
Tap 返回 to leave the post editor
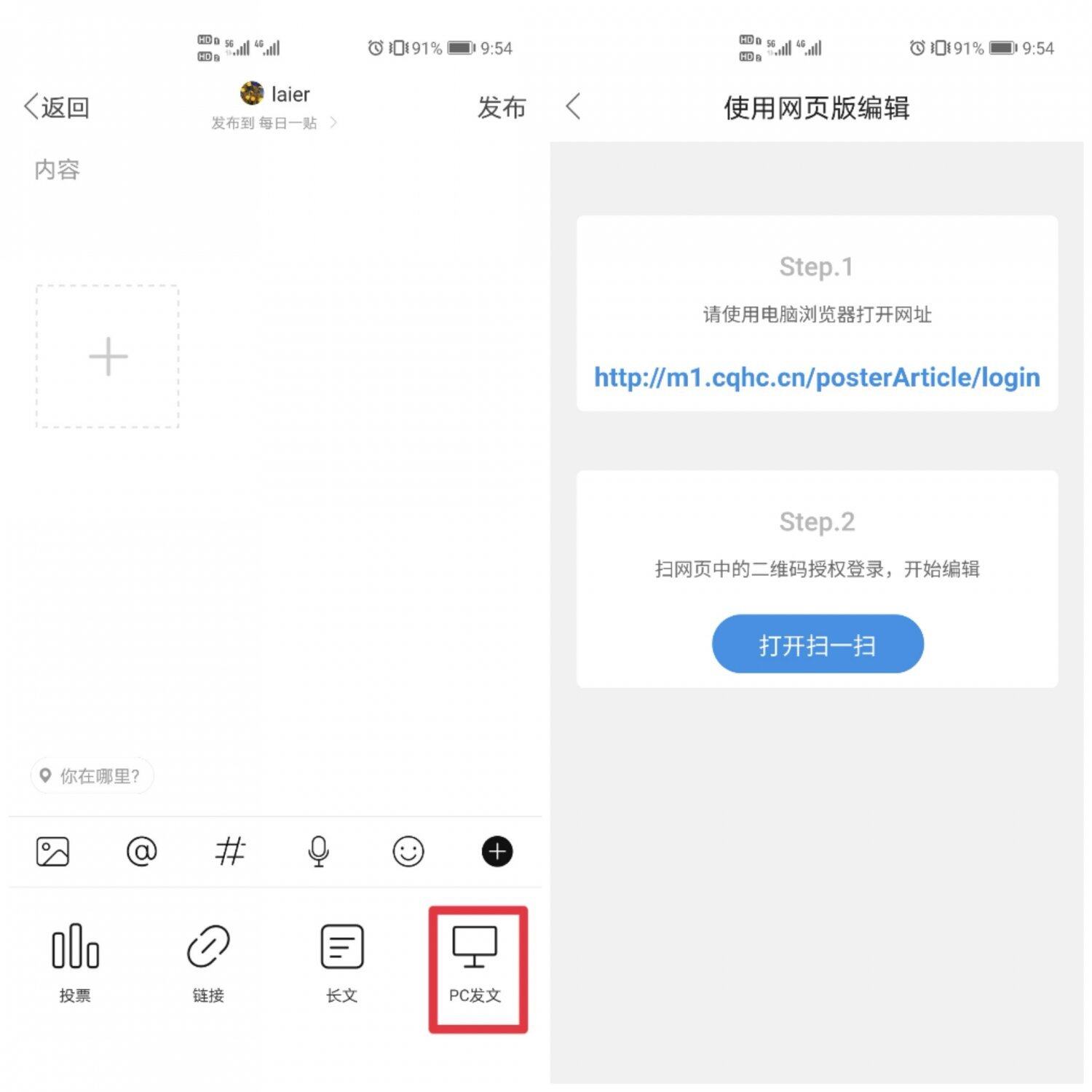click(57, 108)
